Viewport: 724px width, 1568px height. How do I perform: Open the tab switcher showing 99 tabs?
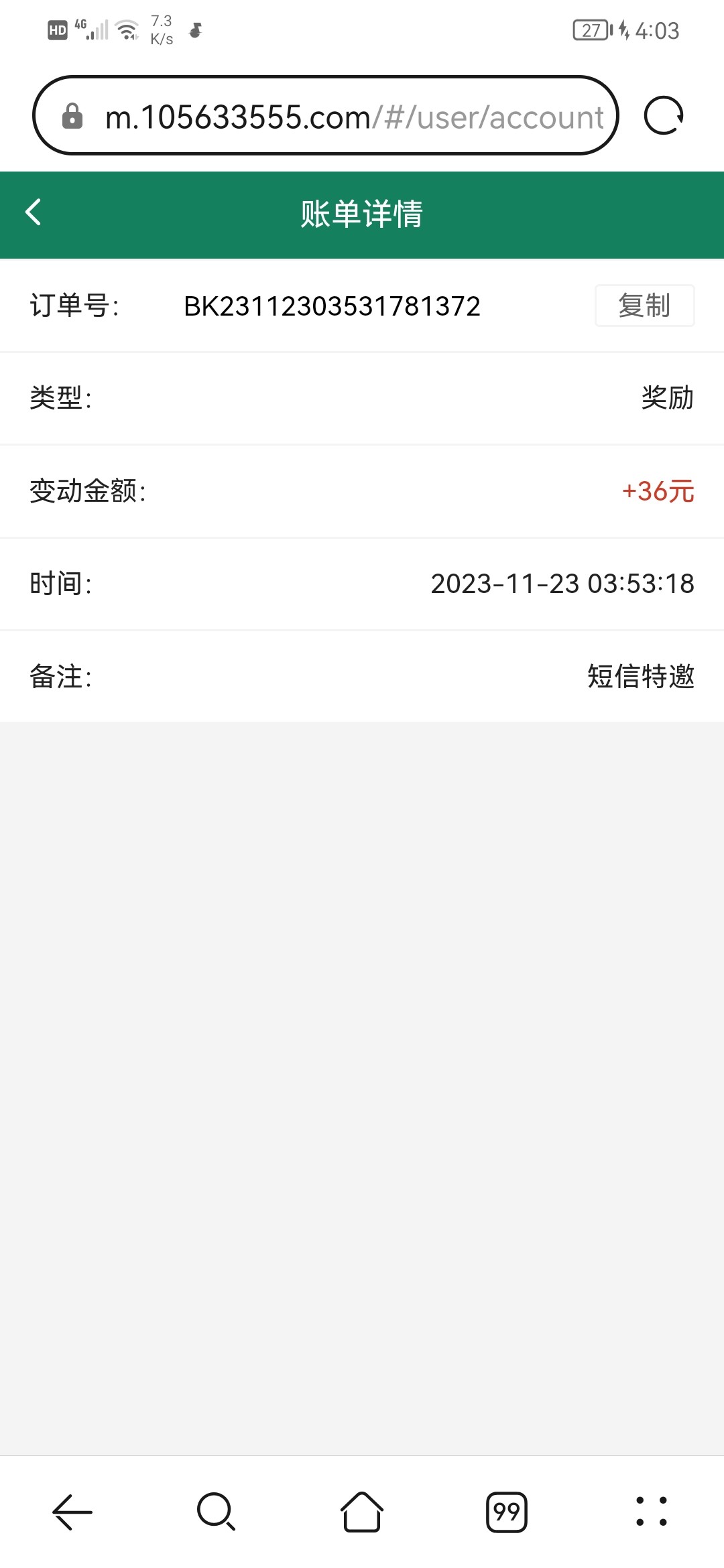point(506,1512)
